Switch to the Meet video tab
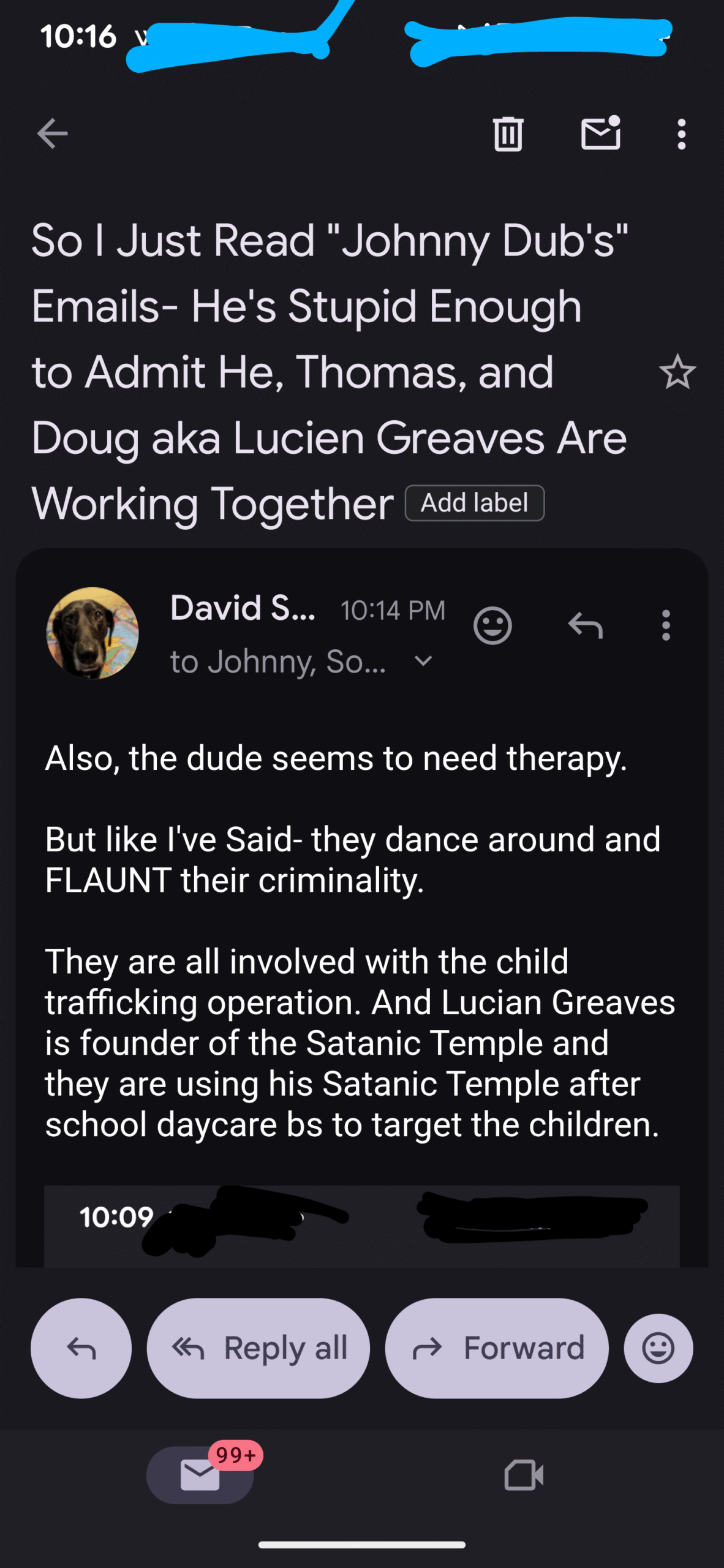This screenshot has height=1568, width=724. pos(524,1475)
